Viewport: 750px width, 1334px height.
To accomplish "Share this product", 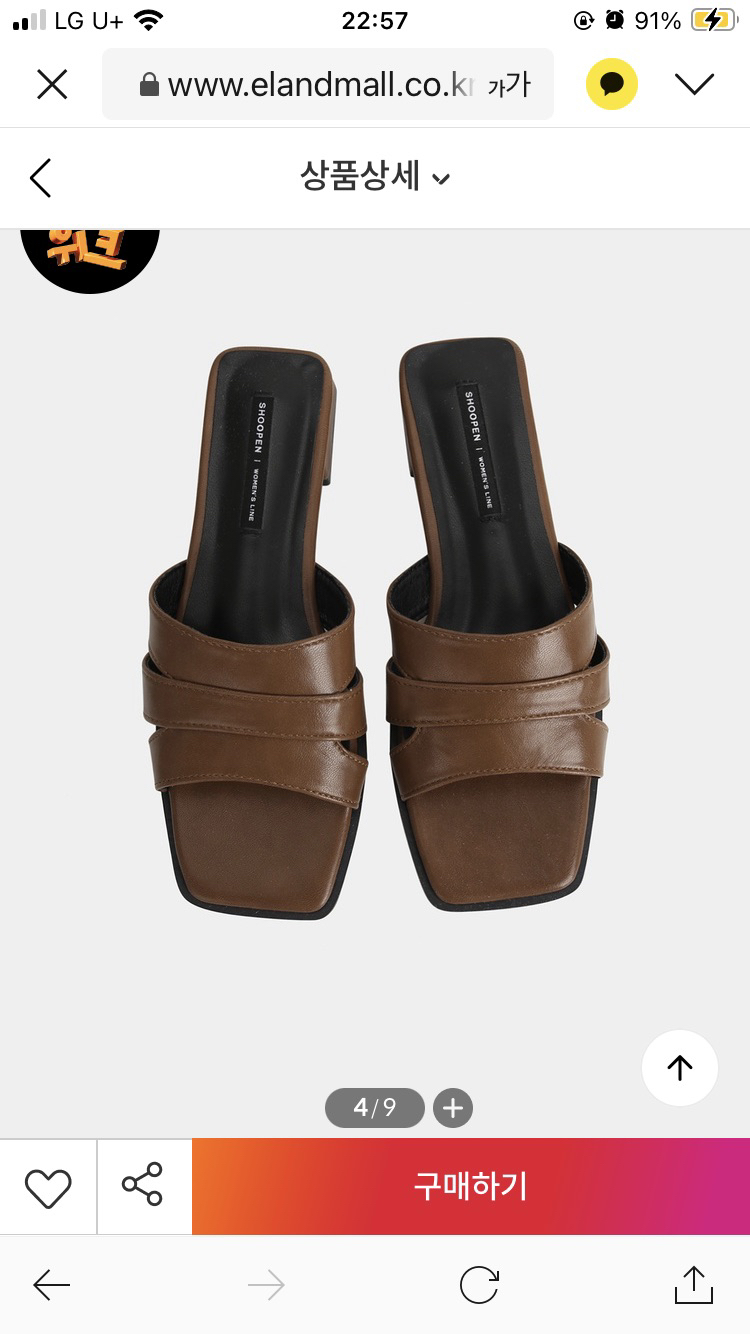I will (143, 1185).
